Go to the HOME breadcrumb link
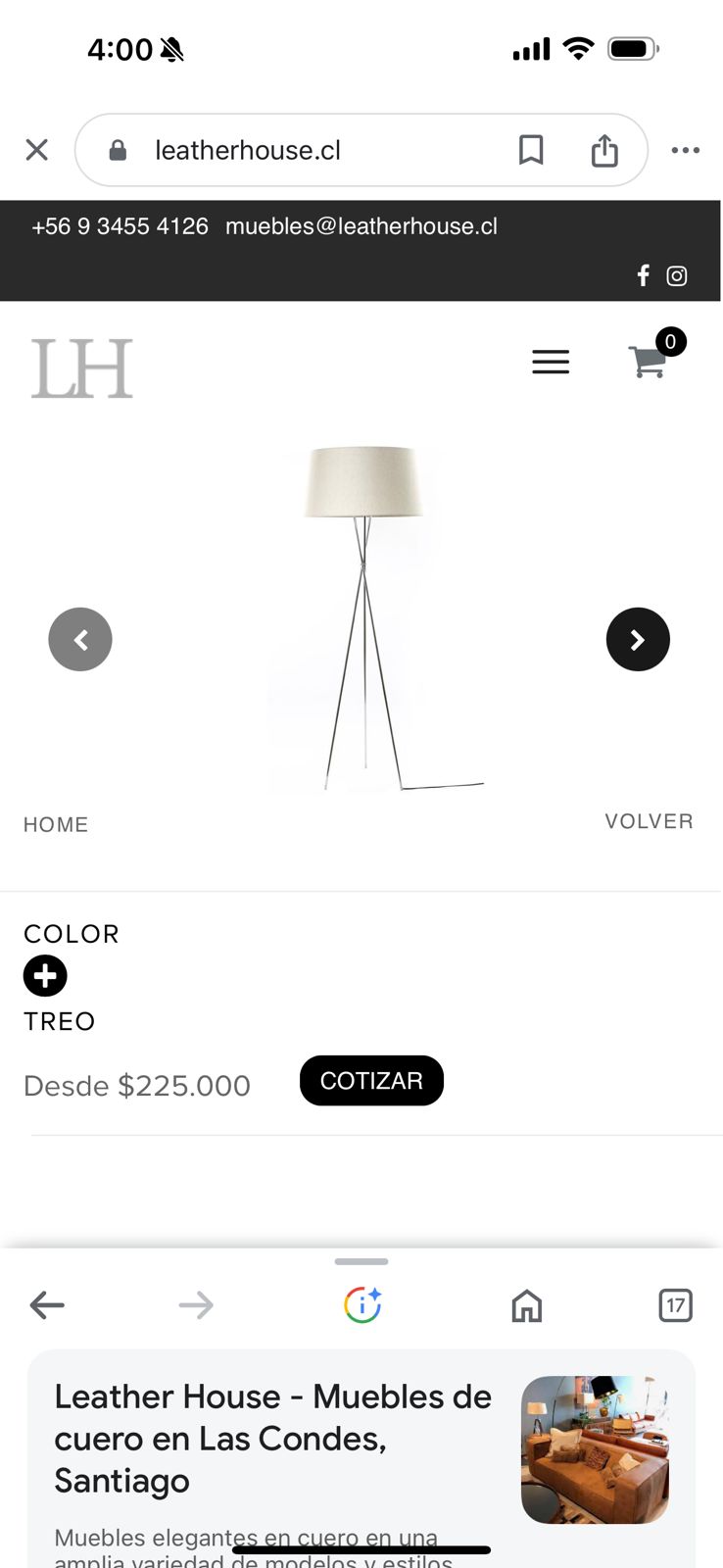 coord(56,825)
